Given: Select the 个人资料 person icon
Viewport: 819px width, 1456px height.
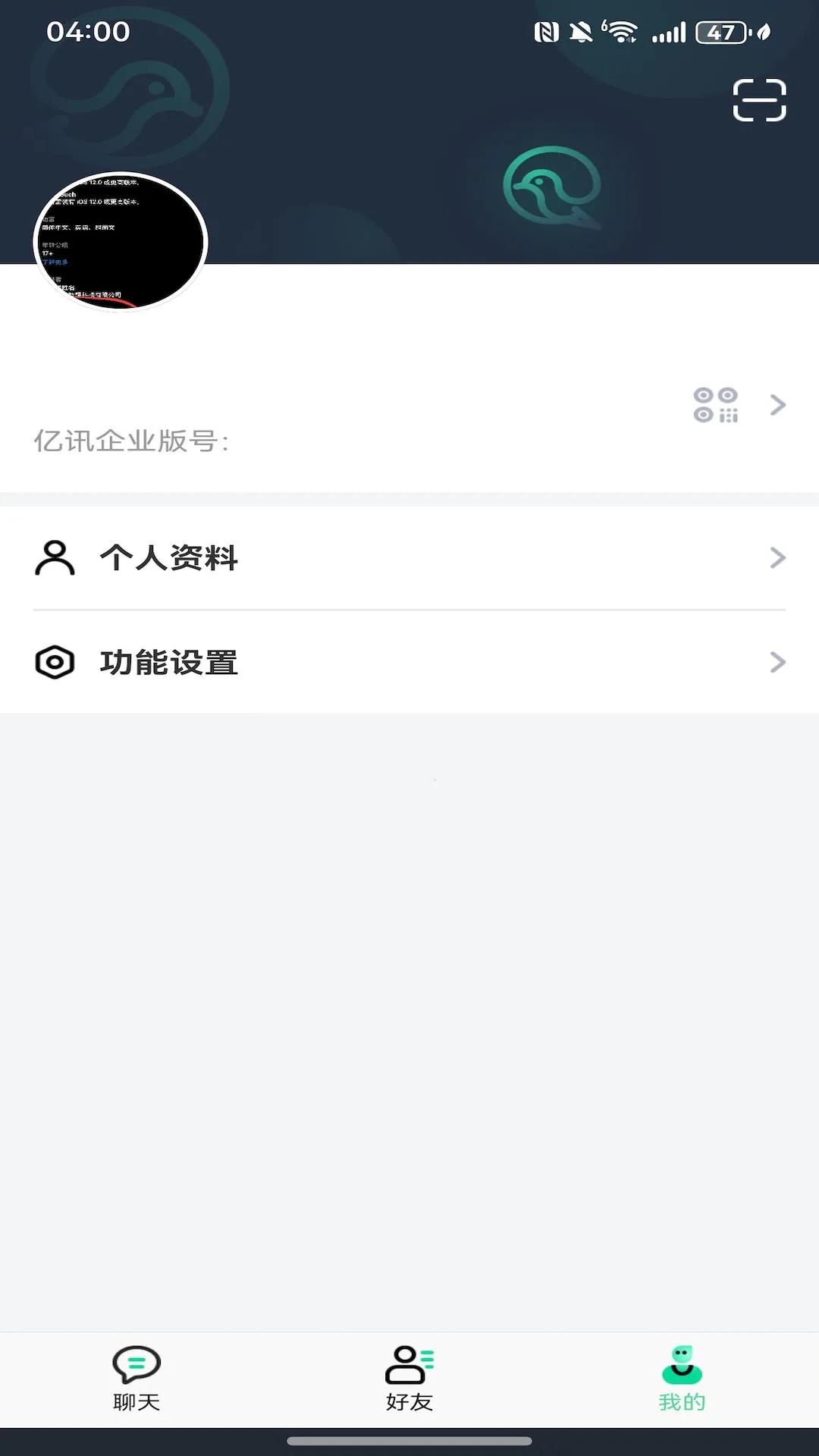Looking at the screenshot, I should point(54,559).
